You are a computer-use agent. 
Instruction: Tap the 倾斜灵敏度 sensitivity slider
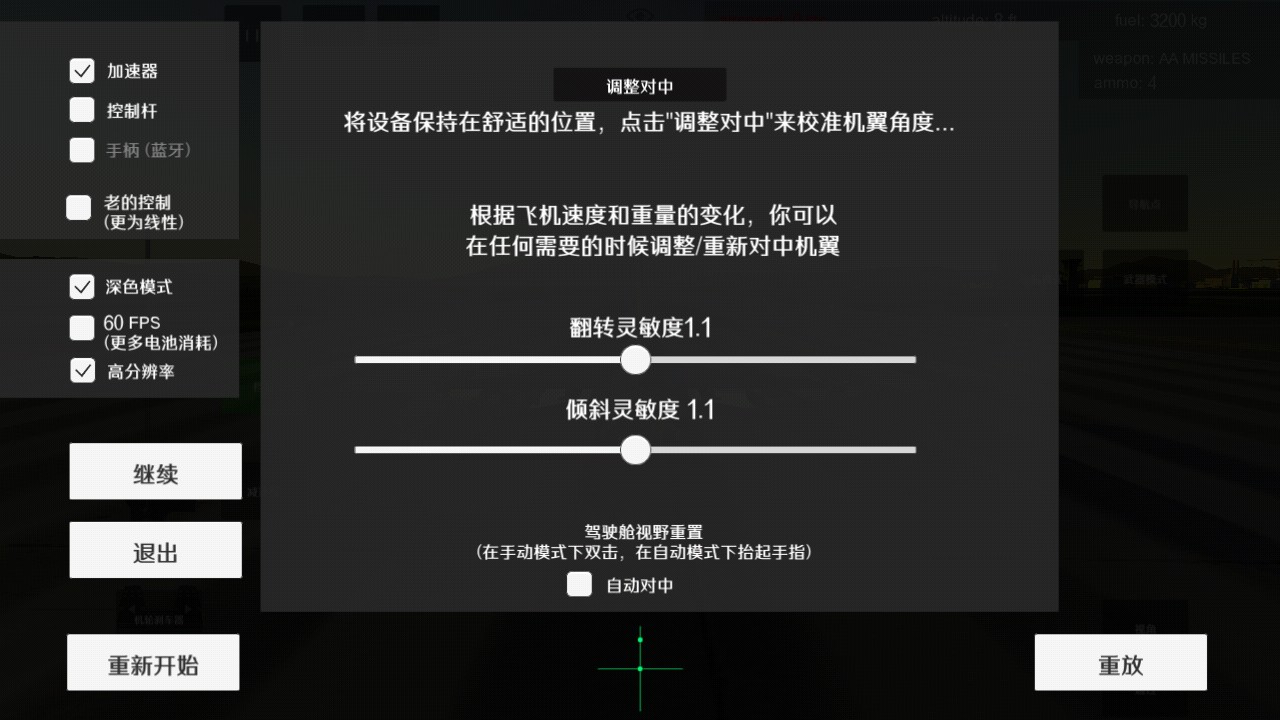point(635,450)
